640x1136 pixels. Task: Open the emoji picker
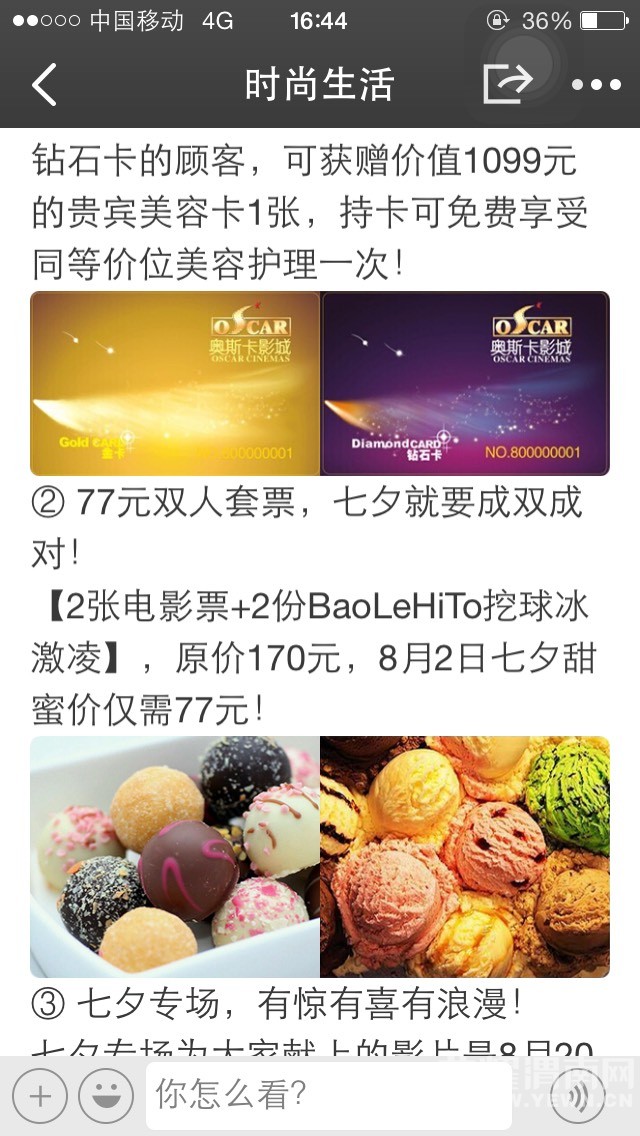tap(106, 1096)
